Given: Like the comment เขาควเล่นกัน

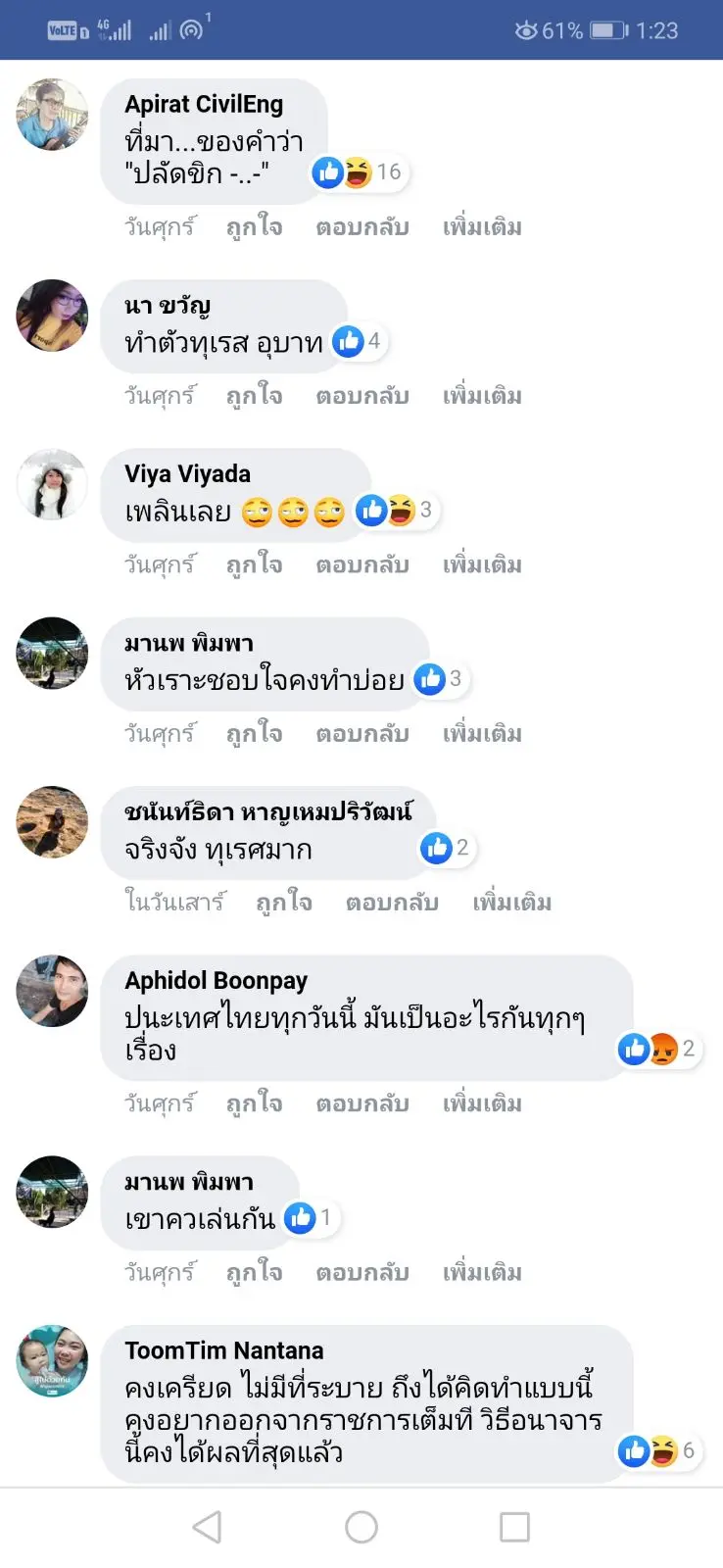Looking at the screenshot, I should coord(254,1272).
